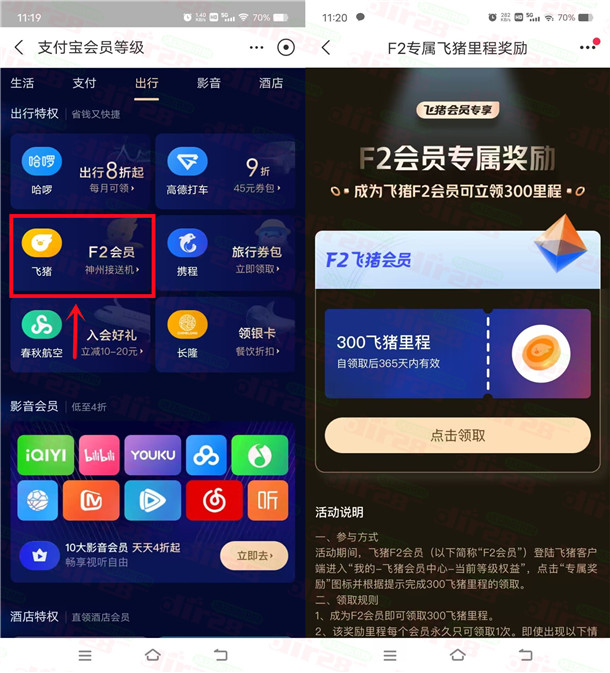This screenshot has width=610, height=673.
Task: Switch to the 影音 tab
Action: tap(209, 83)
